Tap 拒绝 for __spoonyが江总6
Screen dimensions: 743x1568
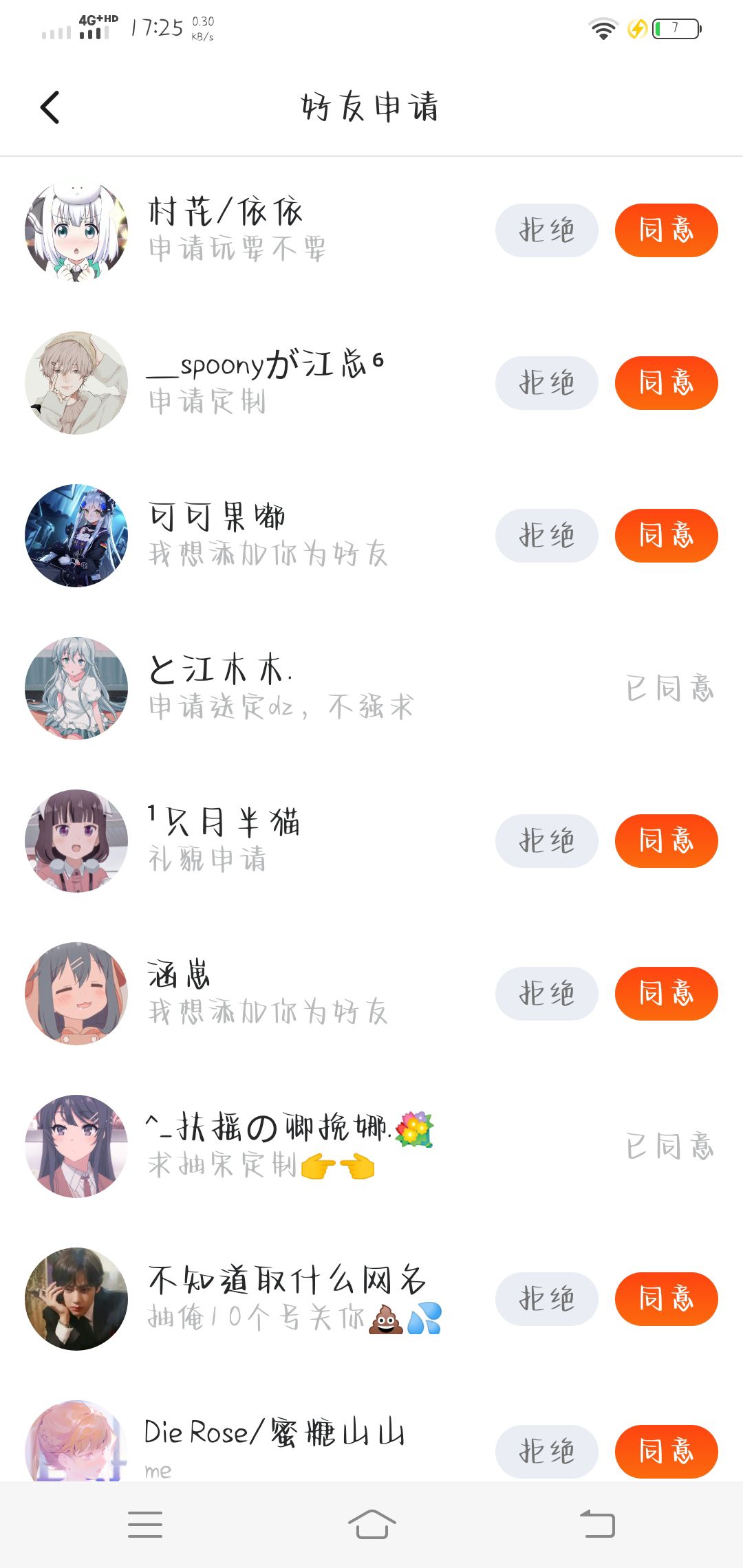(x=546, y=383)
